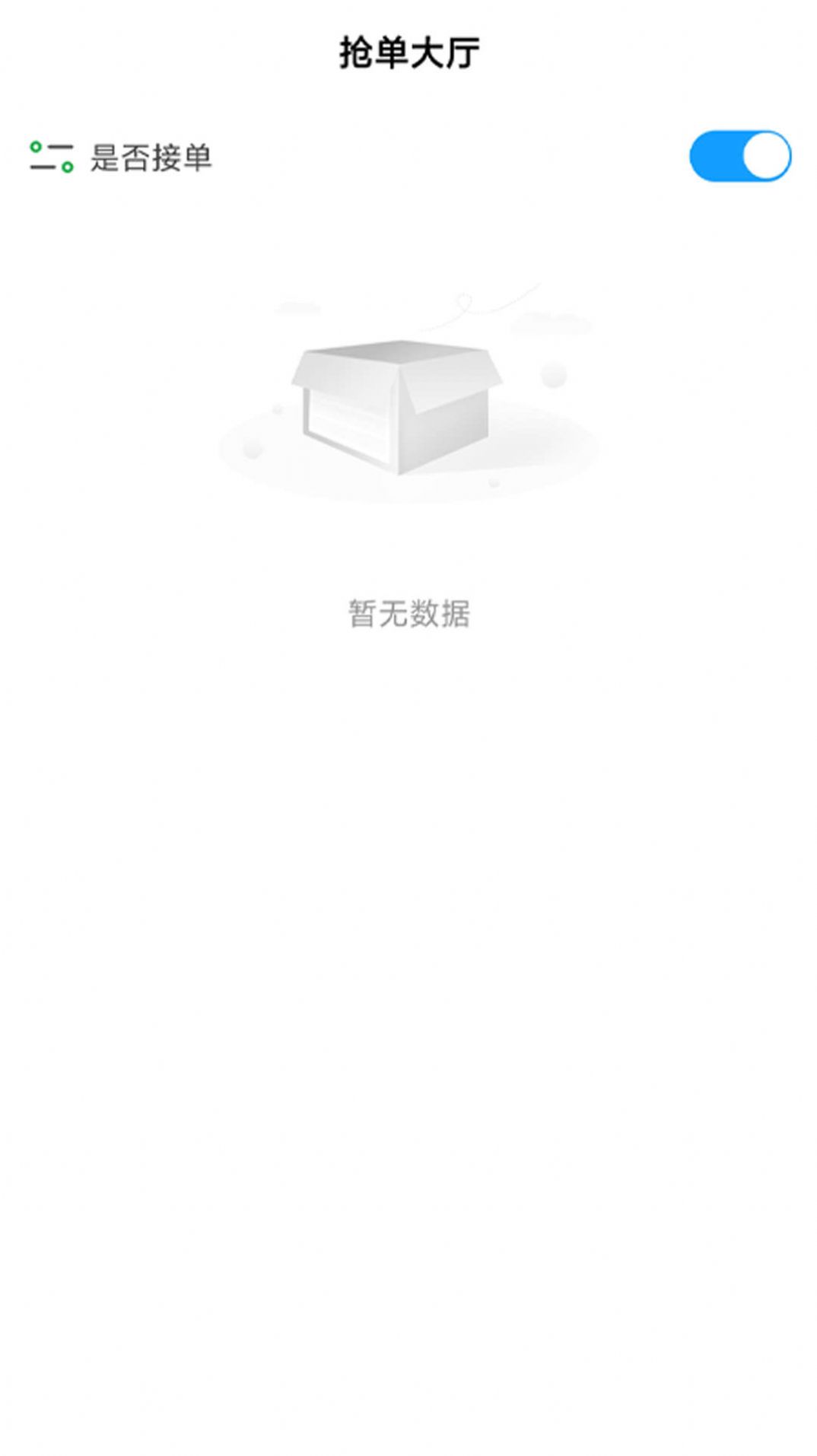Turn off the 是否接单 switch

[x=739, y=157]
